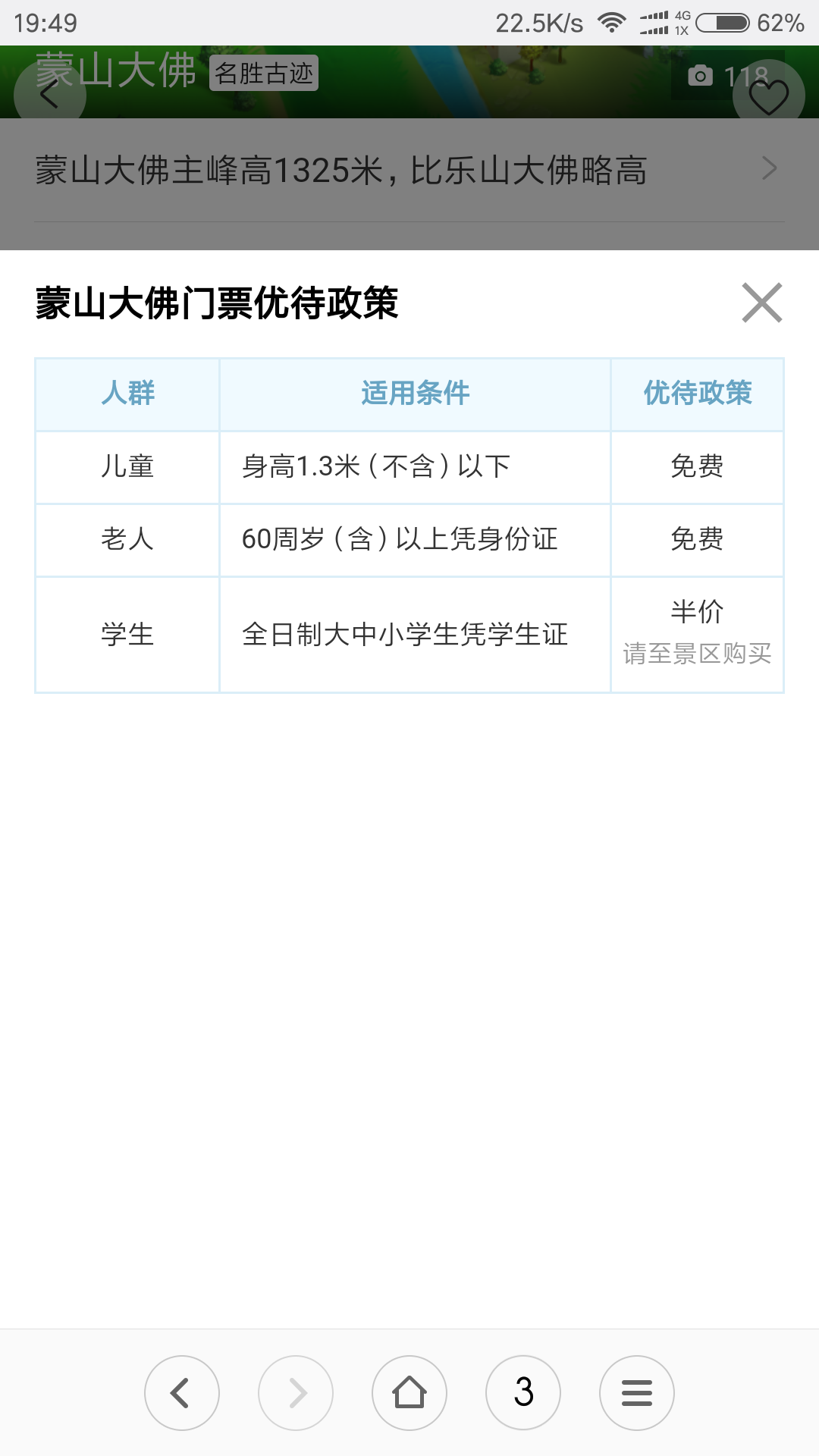Open the tab switcher showing 3

(x=523, y=1393)
